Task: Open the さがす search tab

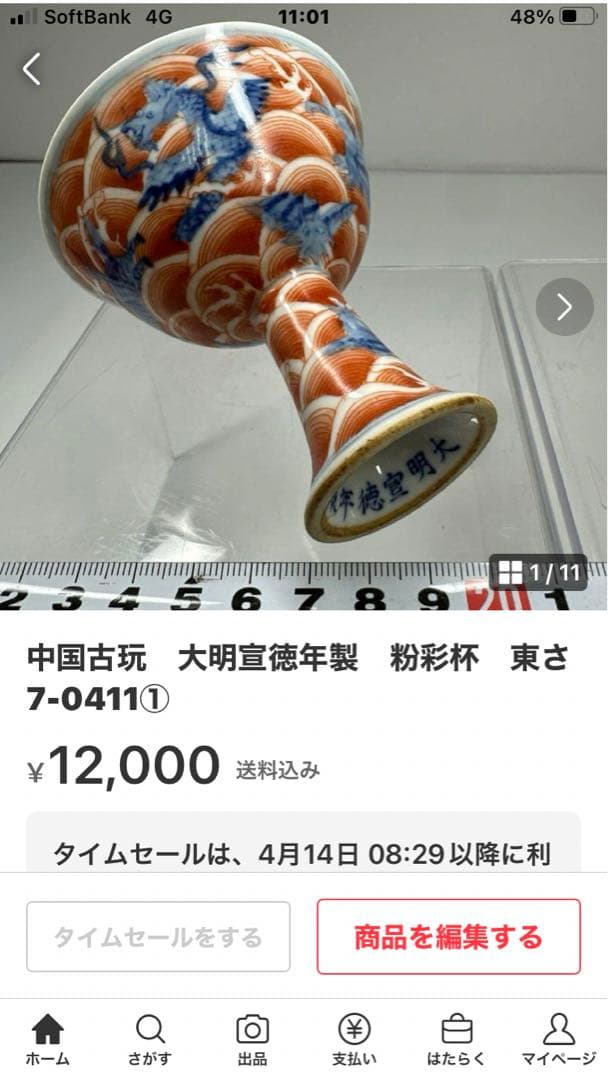Action: click(150, 1040)
